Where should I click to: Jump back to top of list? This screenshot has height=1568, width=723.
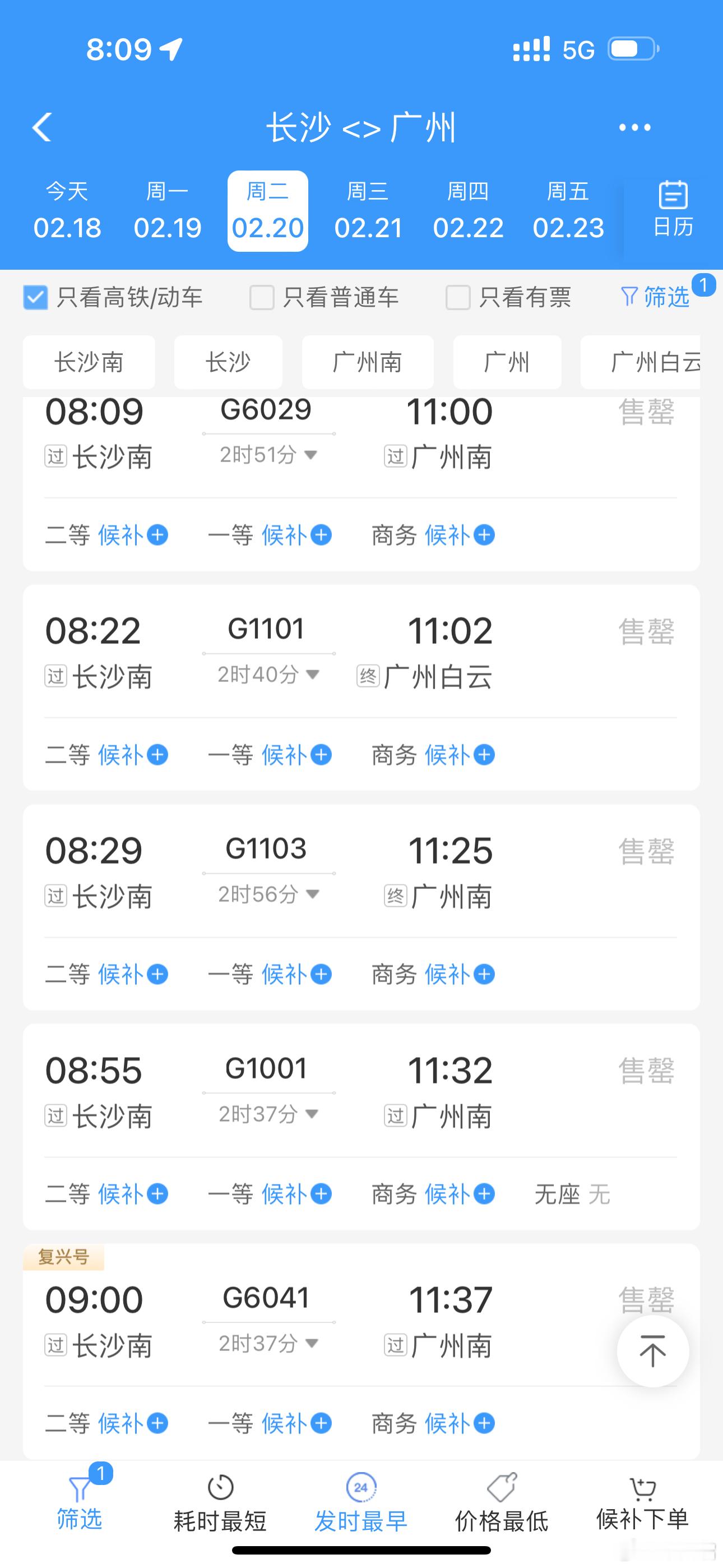click(x=652, y=1352)
